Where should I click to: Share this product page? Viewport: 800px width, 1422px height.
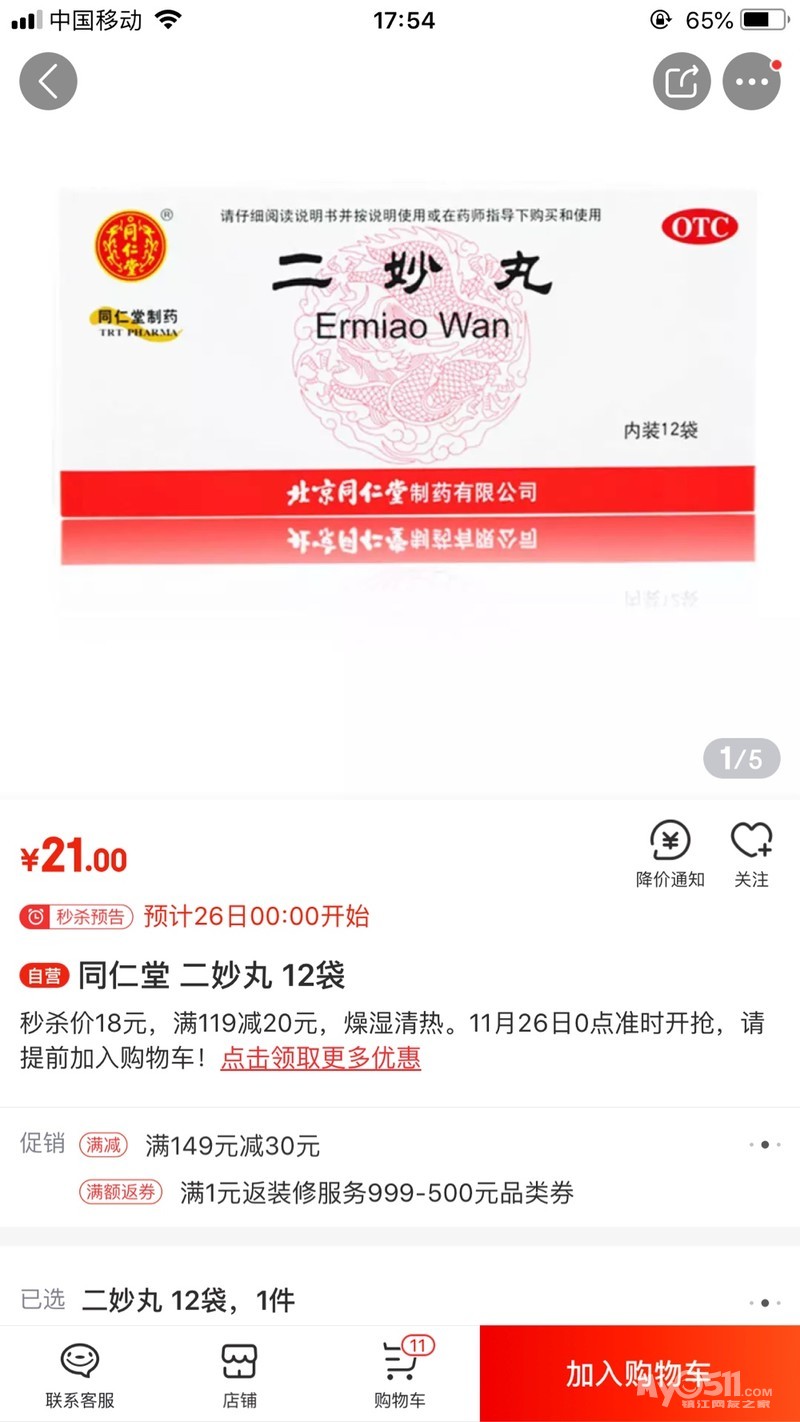pos(682,81)
